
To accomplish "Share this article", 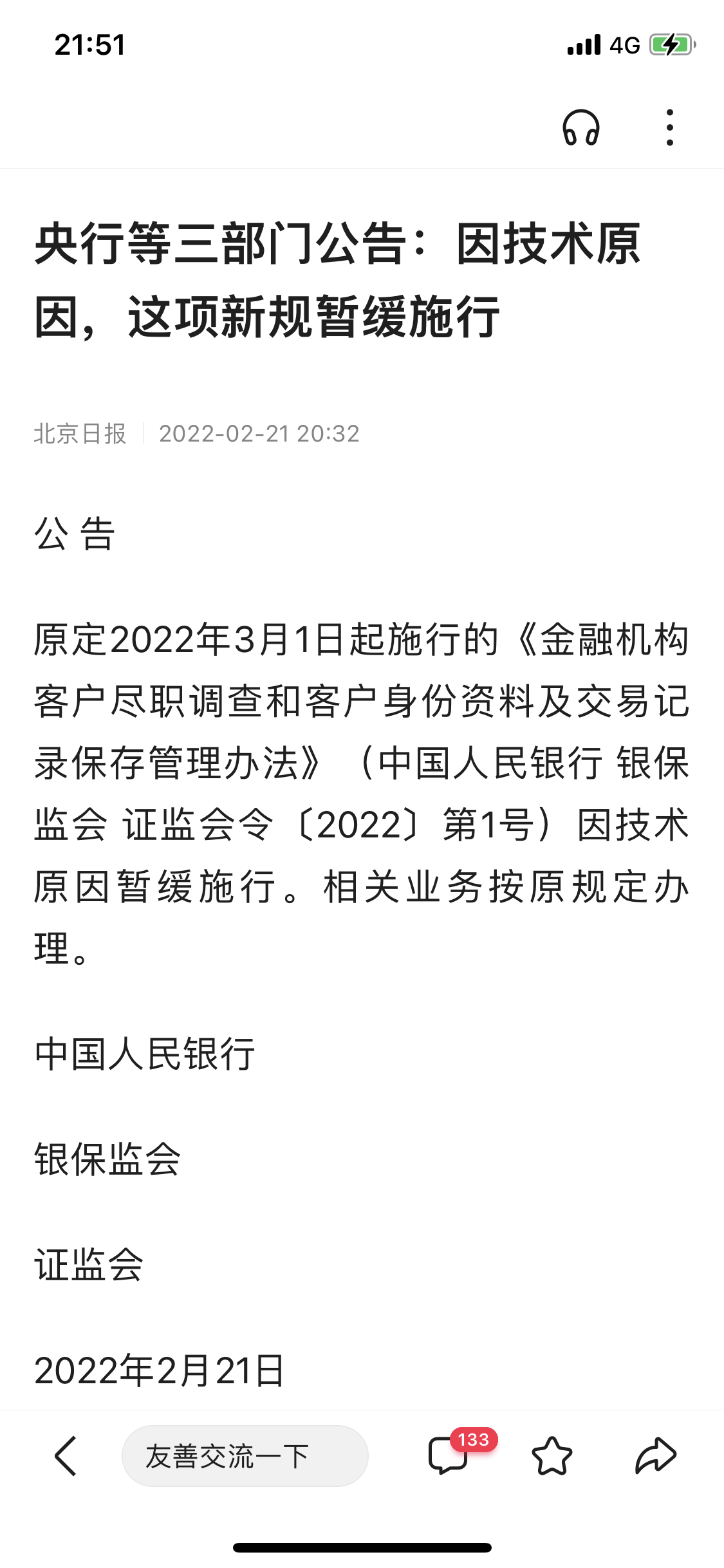I will (x=655, y=1455).
